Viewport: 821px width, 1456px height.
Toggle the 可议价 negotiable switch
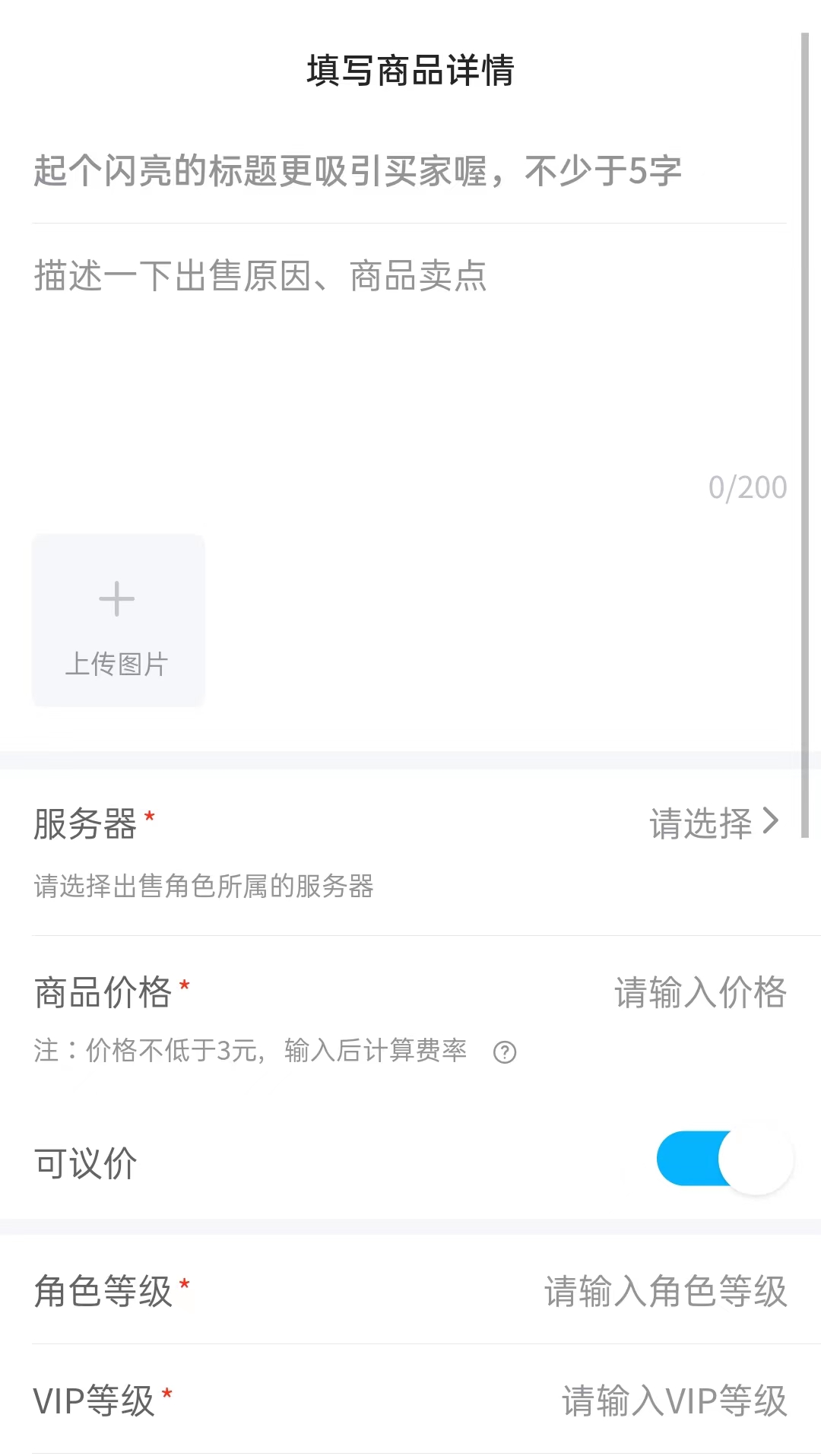point(724,1159)
